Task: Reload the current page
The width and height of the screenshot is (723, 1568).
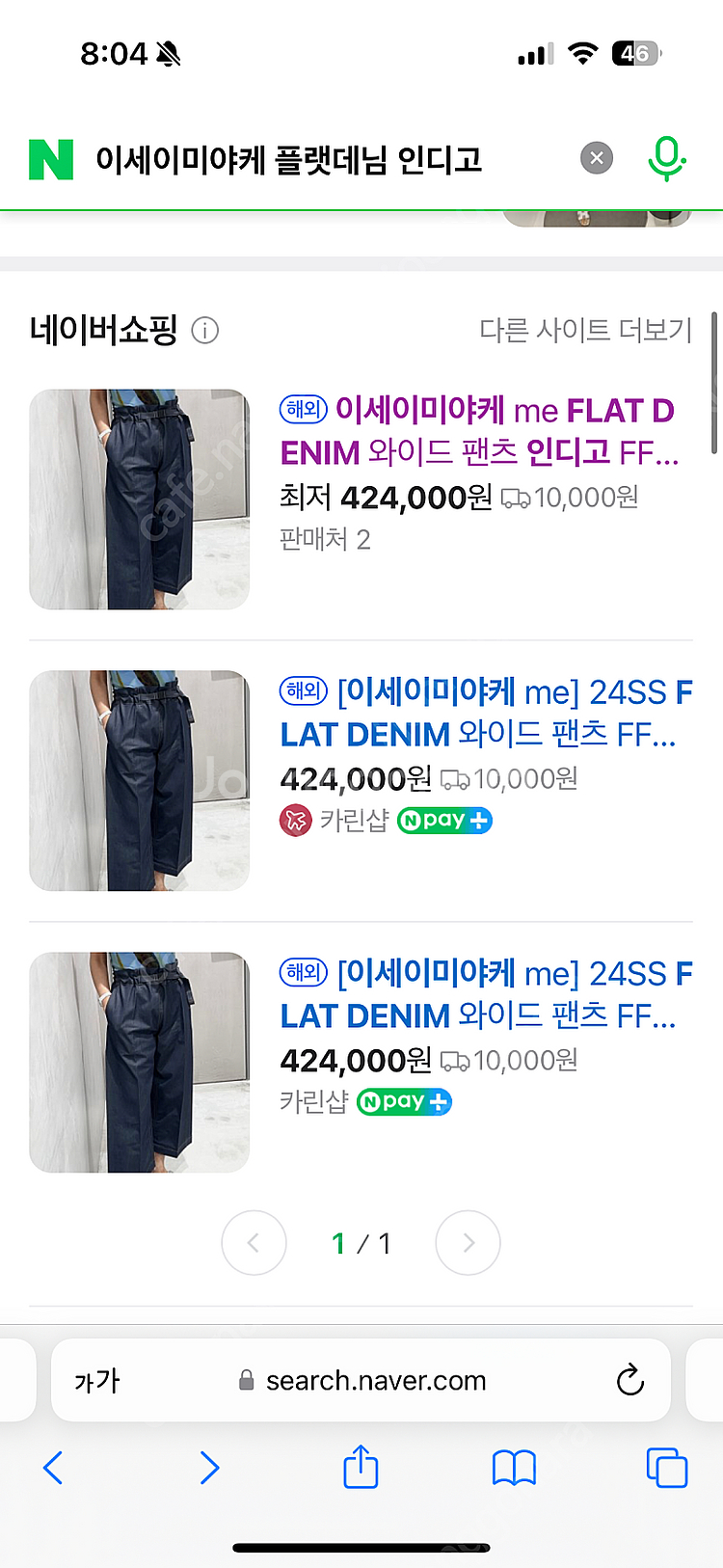Action: point(629,1381)
